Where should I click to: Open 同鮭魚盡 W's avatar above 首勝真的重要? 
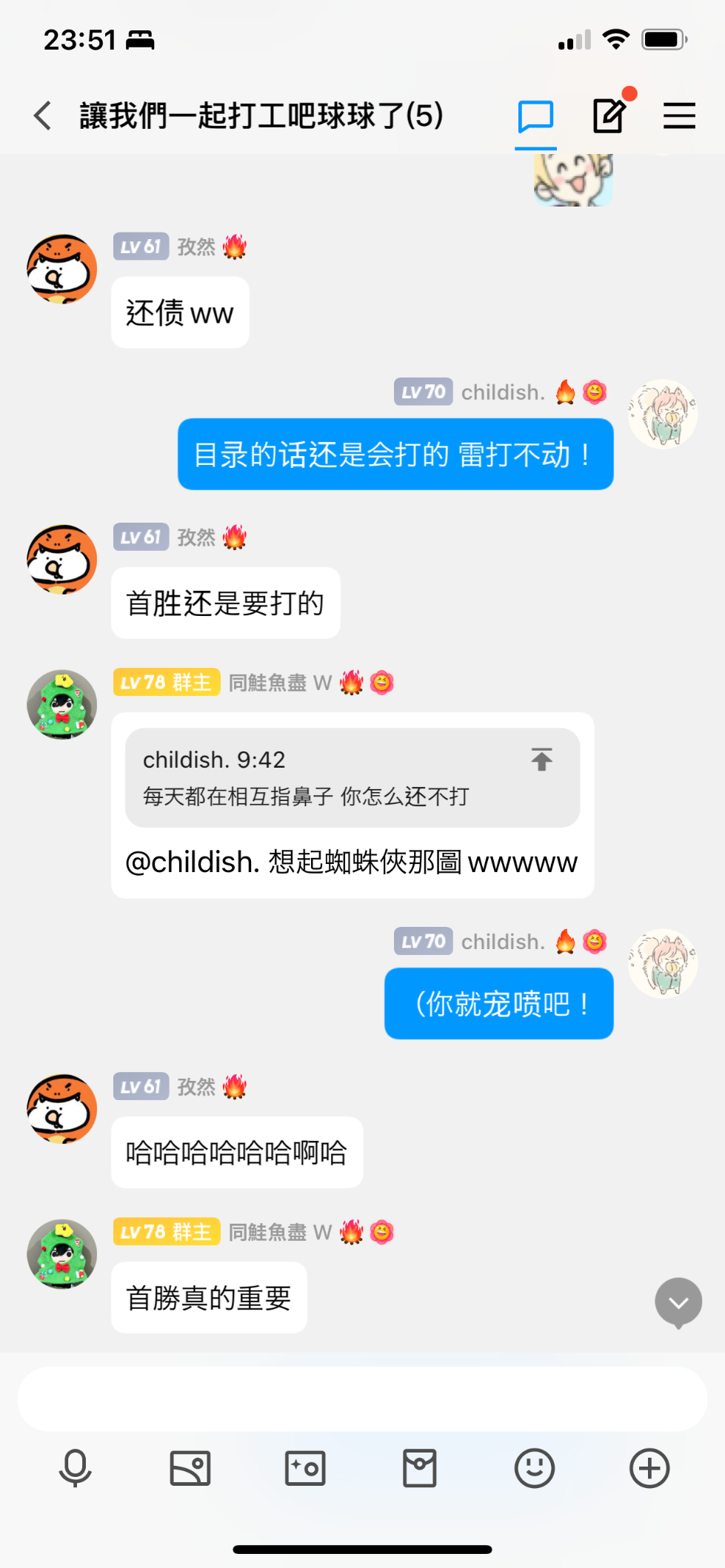click(62, 1254)
